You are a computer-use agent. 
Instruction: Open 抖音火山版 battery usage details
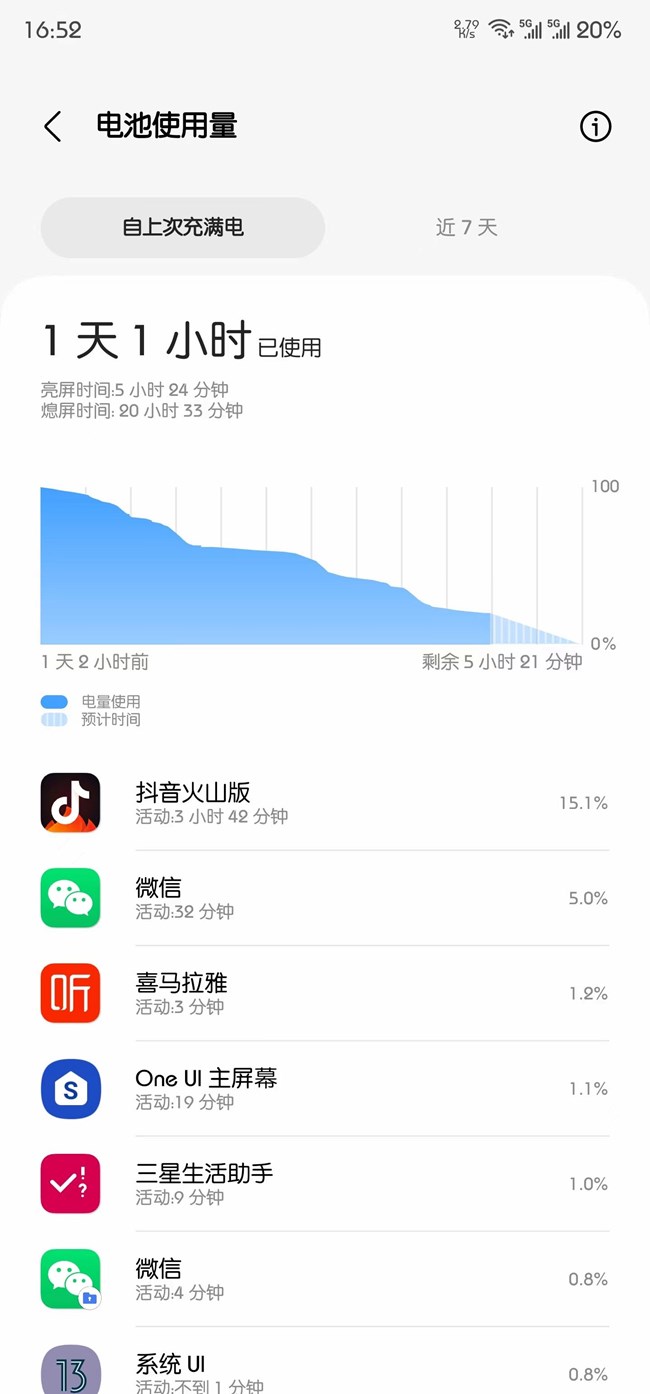tap(325, 803)
